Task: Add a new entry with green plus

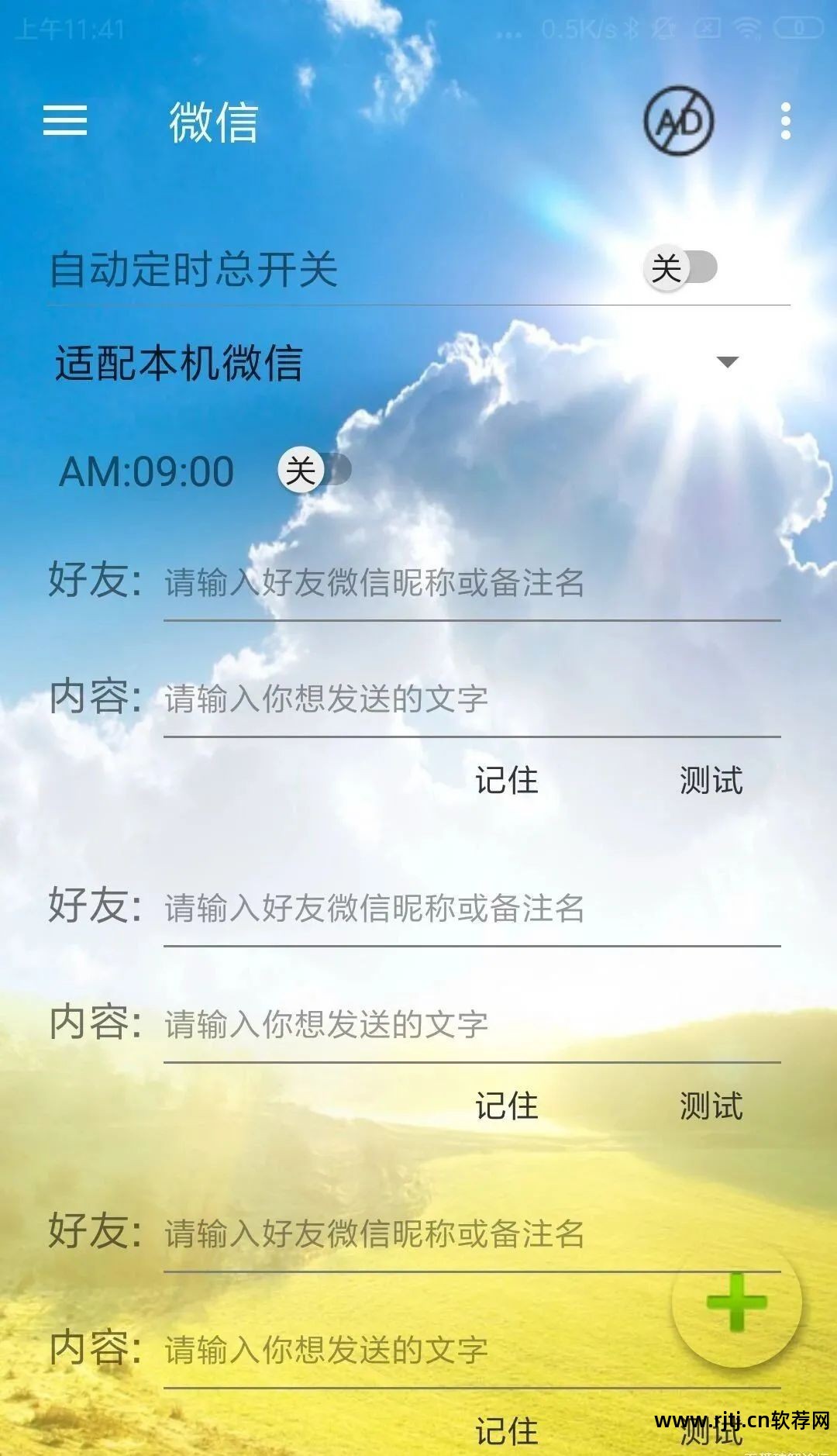Action: 736,1302
